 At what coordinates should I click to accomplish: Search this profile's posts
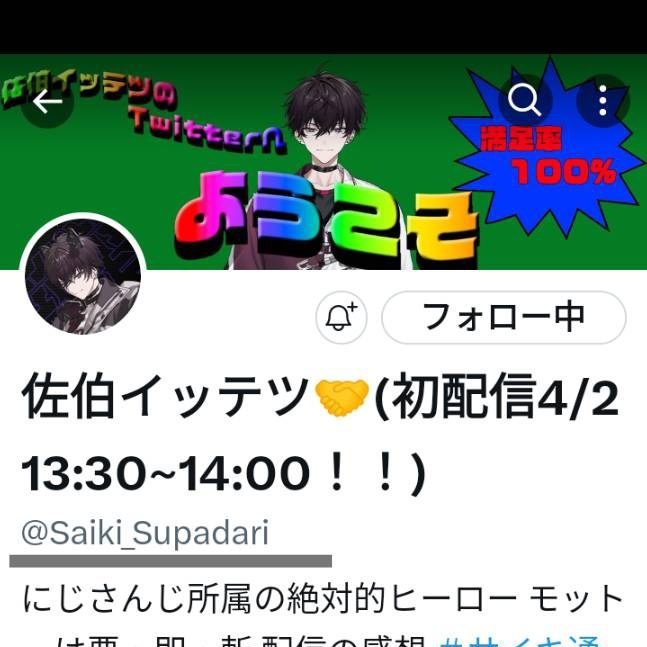click(524, 100)
